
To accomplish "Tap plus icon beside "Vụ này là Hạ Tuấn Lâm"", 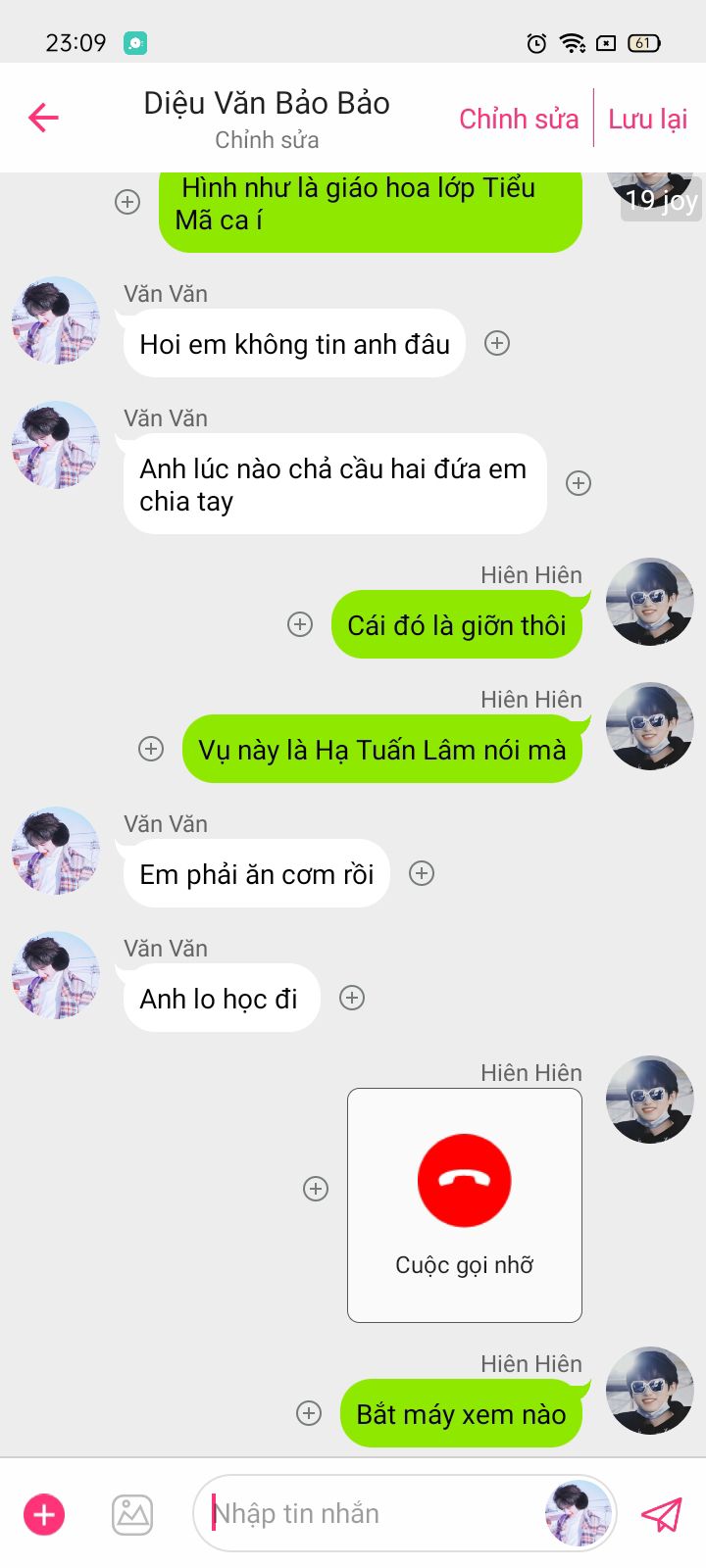I will pos(151,749).
